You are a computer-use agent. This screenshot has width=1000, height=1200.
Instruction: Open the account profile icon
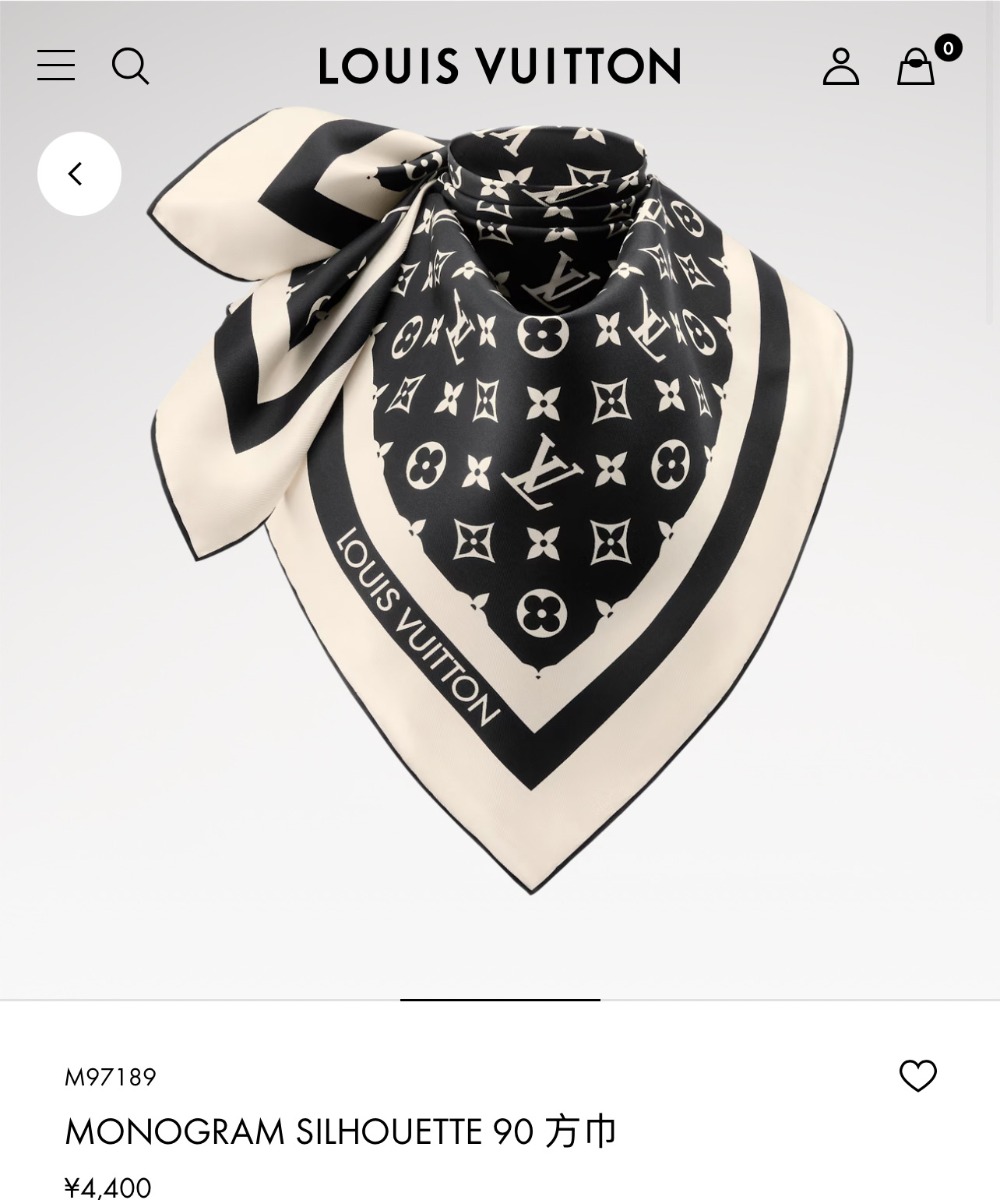coord(840,67)
